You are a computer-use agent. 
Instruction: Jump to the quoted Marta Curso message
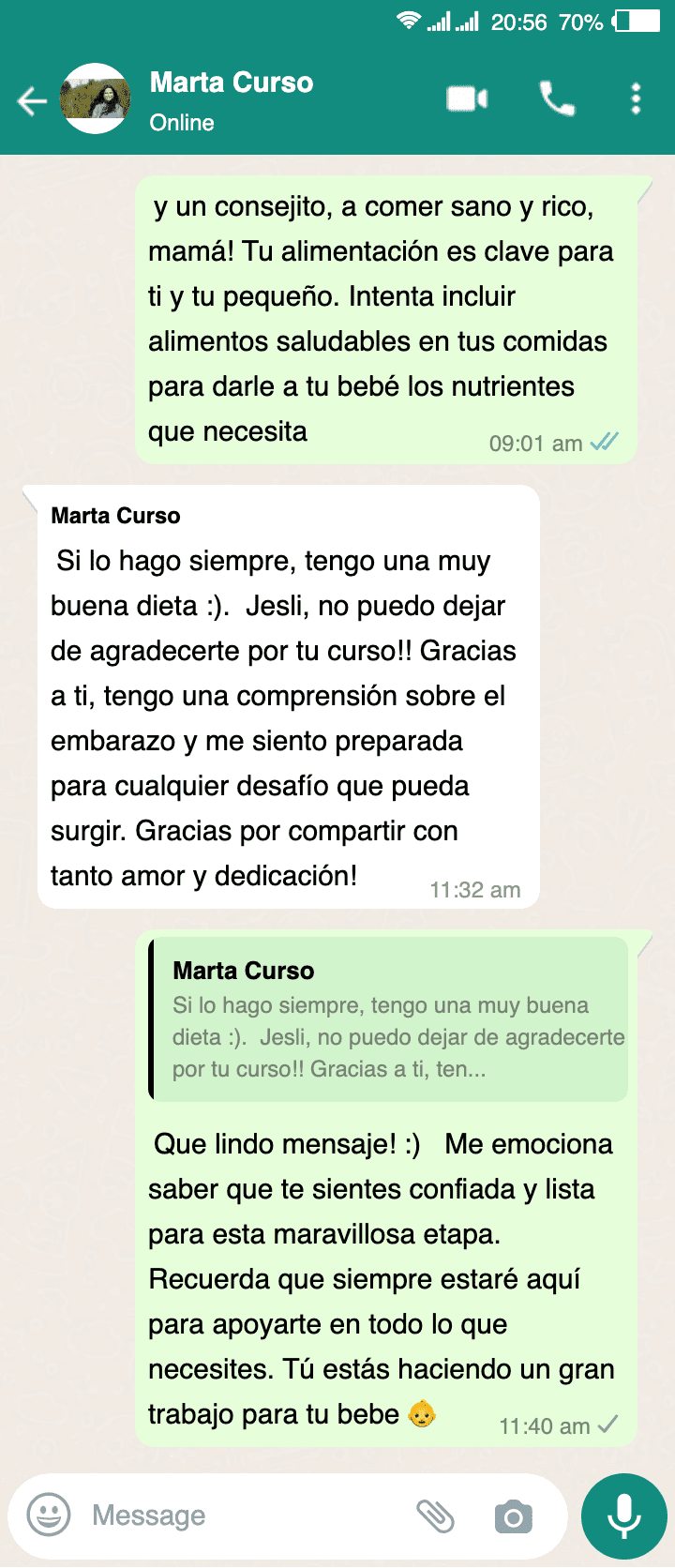point(388,1018)
